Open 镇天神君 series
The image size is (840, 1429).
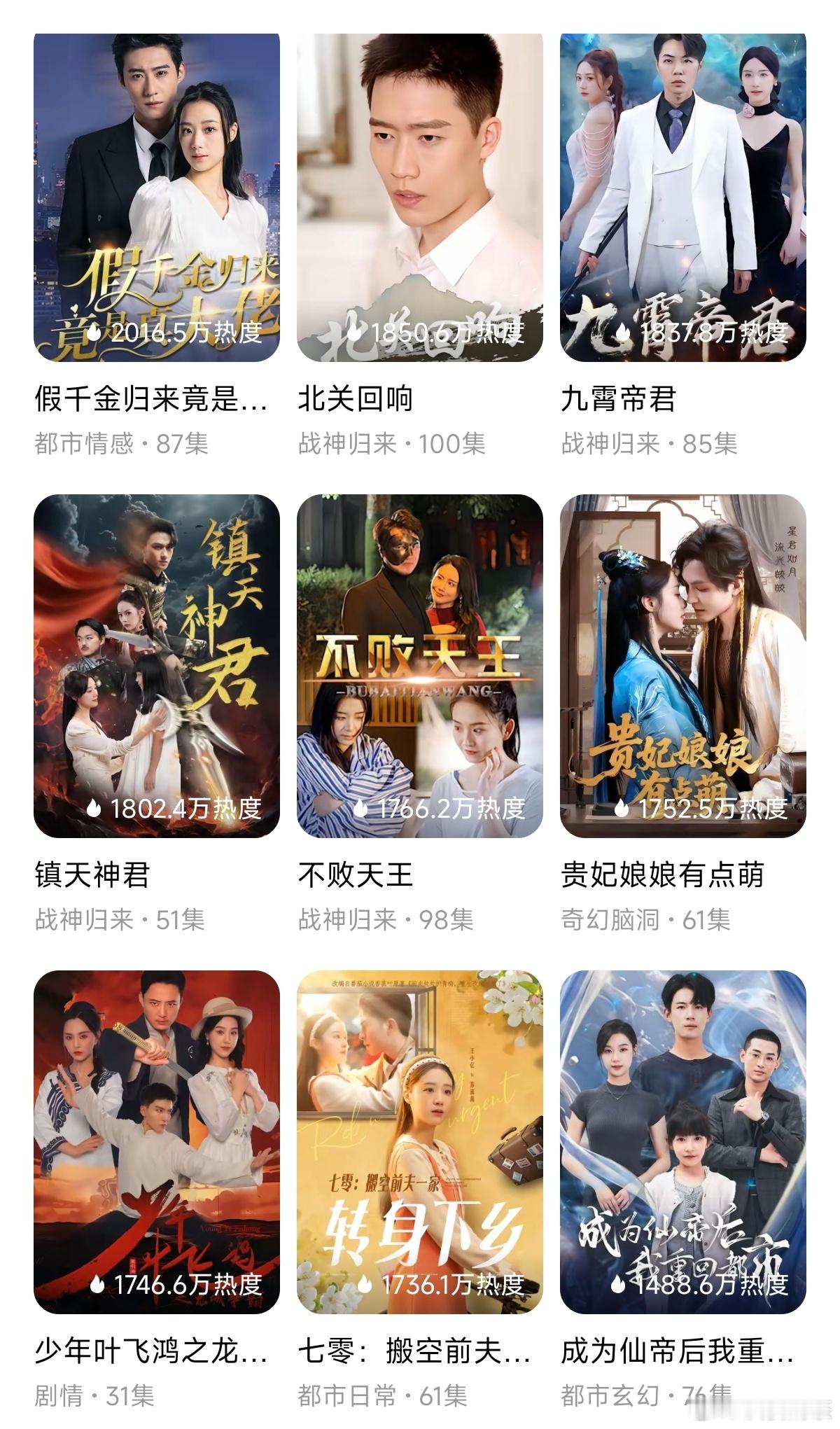point(156,665)
